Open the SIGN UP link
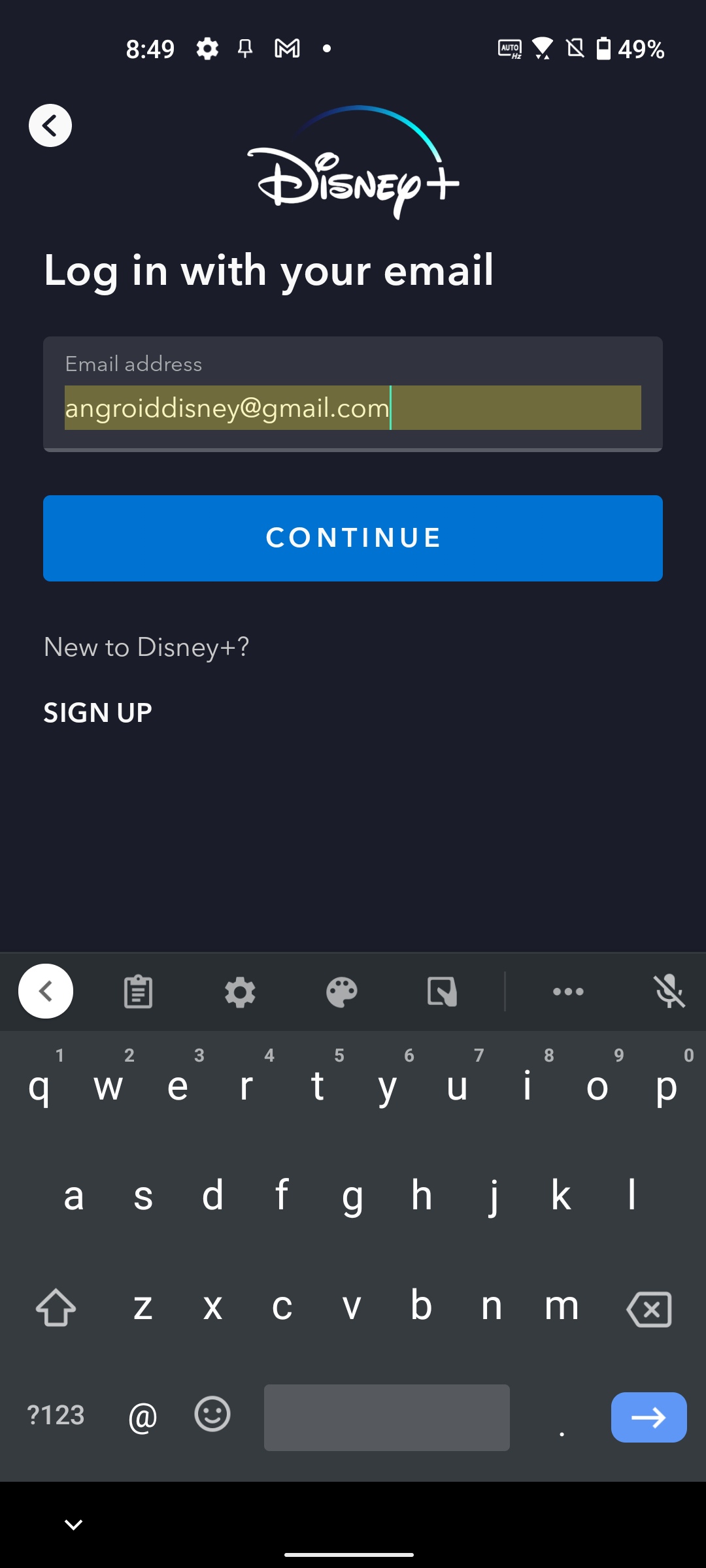The height and width of the screenshot is (1568, 706). coord(98,713)
